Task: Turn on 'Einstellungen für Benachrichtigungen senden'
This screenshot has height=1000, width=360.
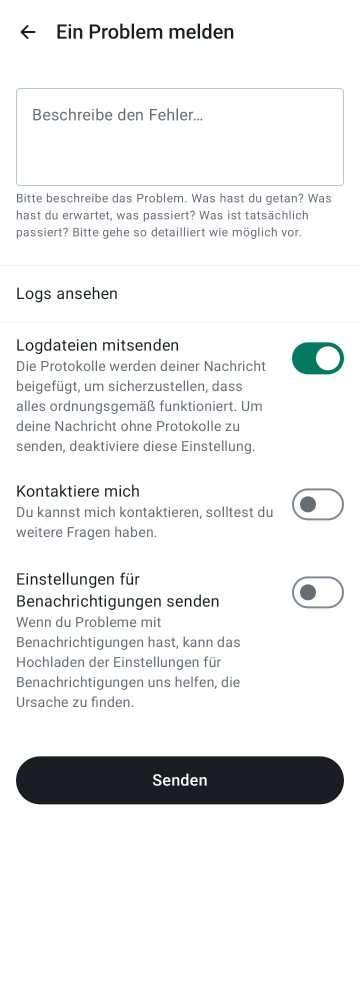Action: [318, 592]
